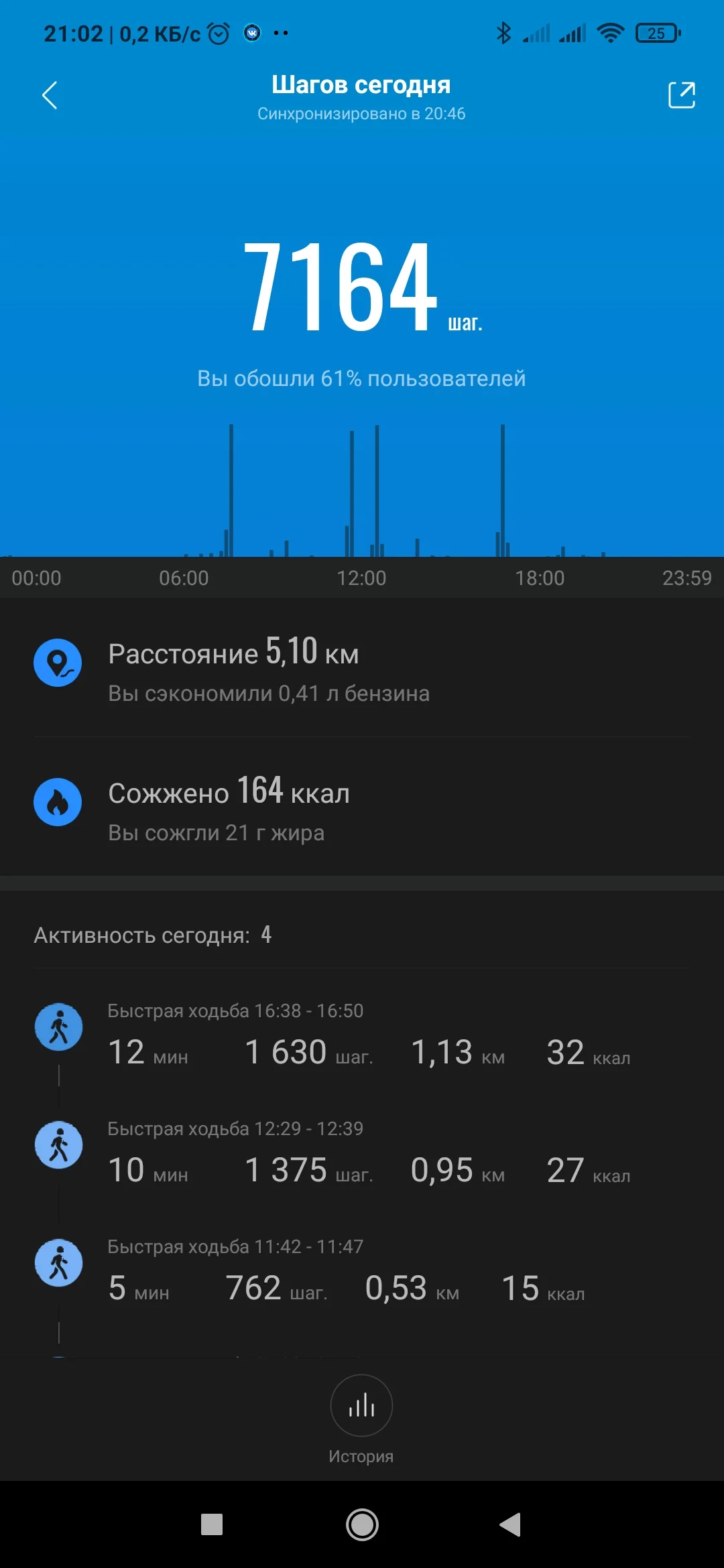Select the walking icon beside activity 16:38
This screenshot has width=724, height=1568.
pos(58,1026)
